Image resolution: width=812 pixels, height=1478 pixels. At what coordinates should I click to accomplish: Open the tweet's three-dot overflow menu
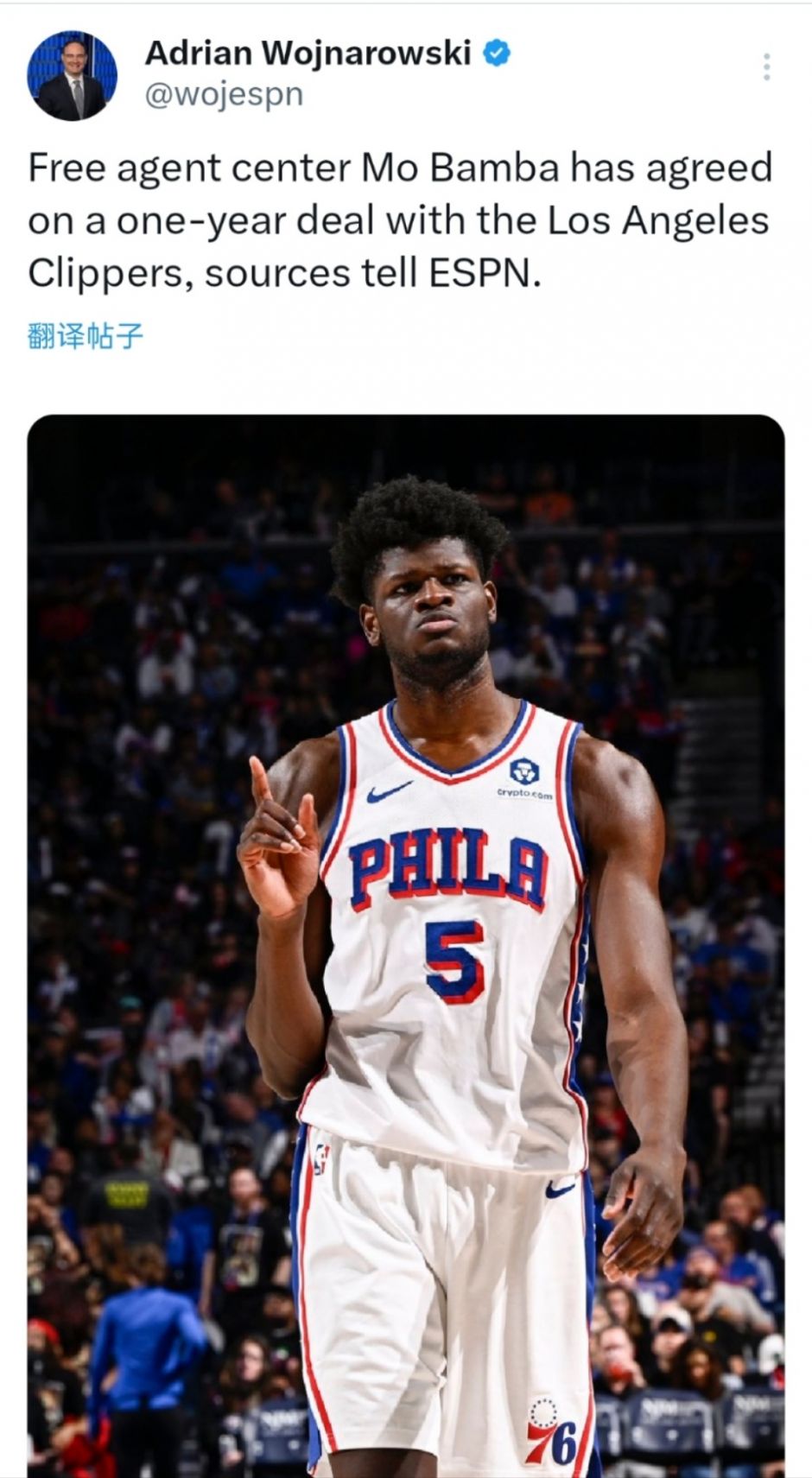pyautogui.click(x=766, y=67)
